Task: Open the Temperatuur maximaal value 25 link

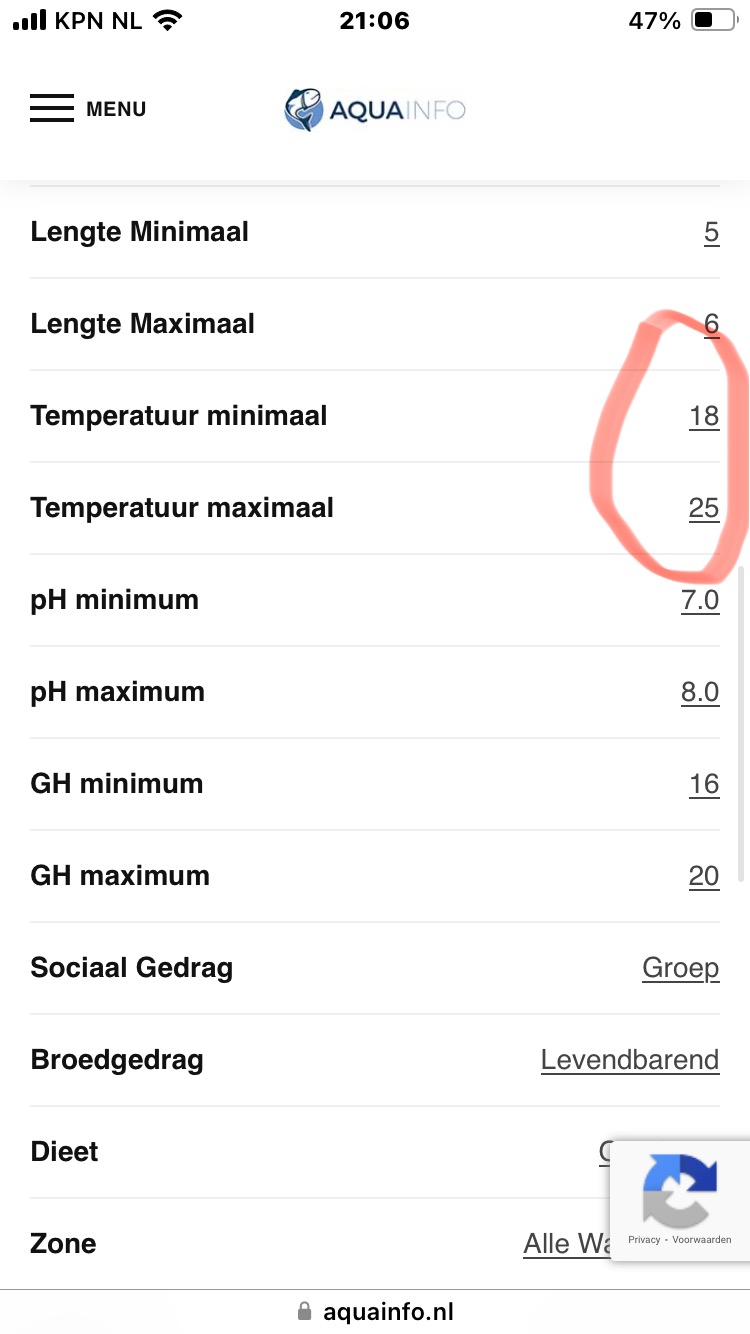Action: point(704,508)
